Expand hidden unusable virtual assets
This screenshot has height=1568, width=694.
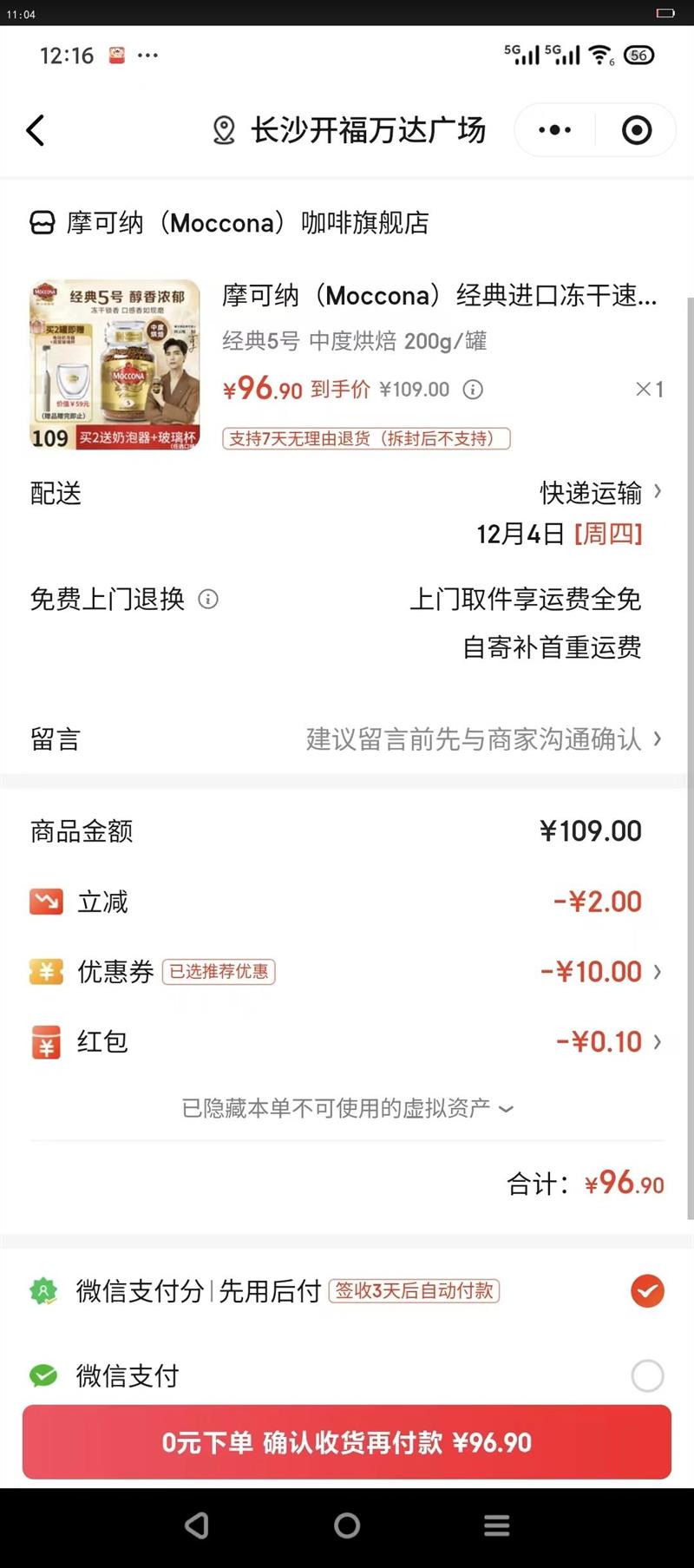[347, 1108]
